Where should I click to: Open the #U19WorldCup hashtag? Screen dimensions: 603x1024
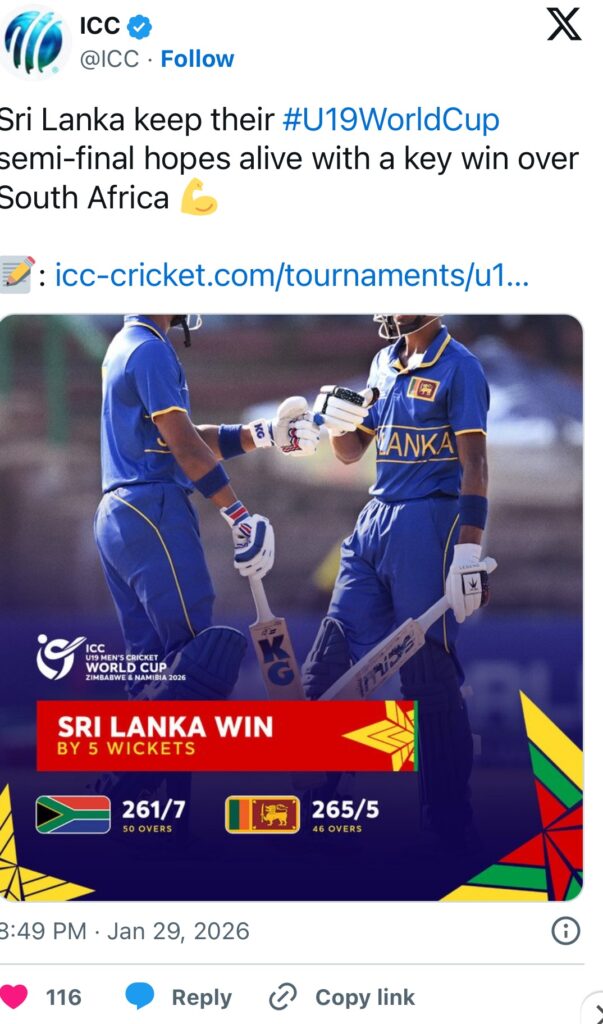point(391,121)
